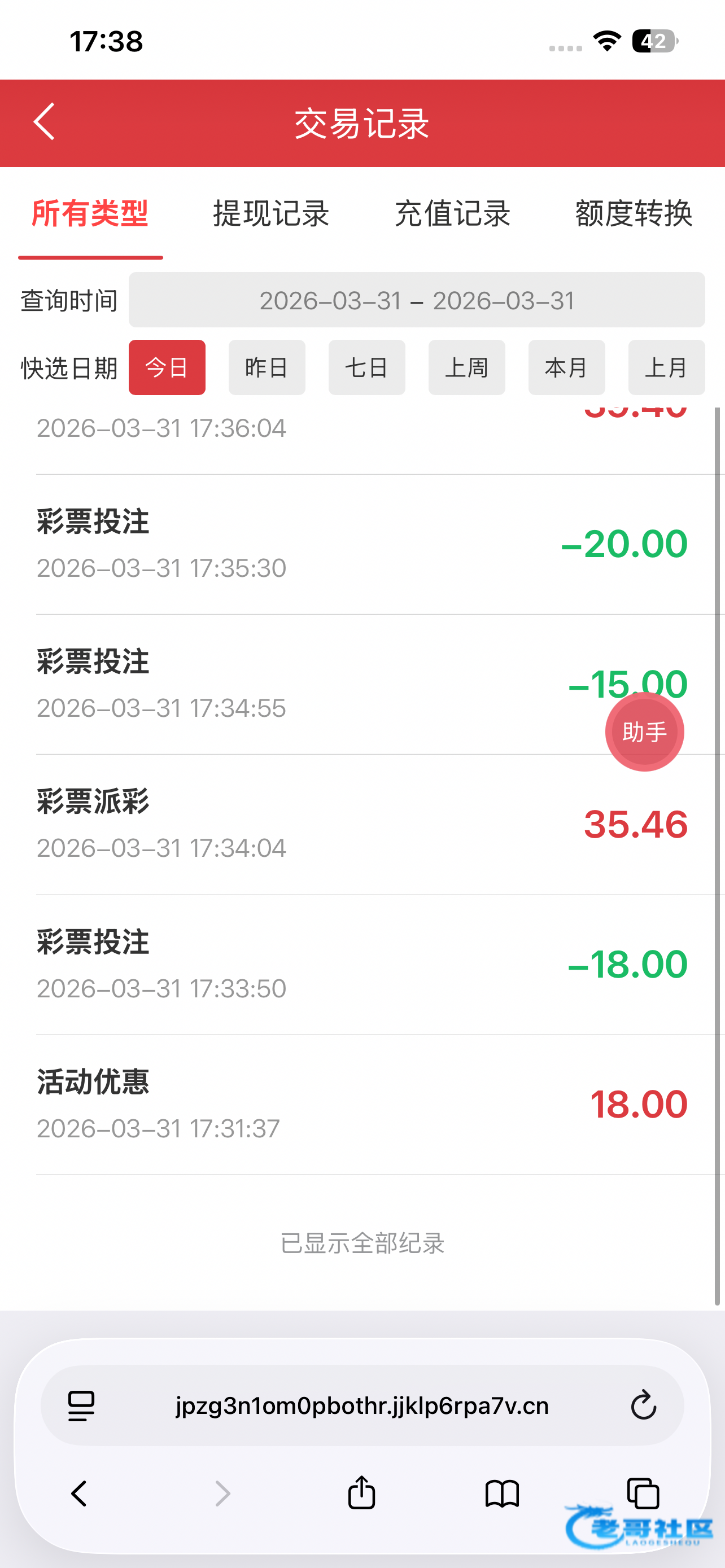Image resolution: width=725 pixels, height=1568 pixels.
Task: Open the page menu beside the URL
Action: pyautogui.click(x=81, y=1405)
